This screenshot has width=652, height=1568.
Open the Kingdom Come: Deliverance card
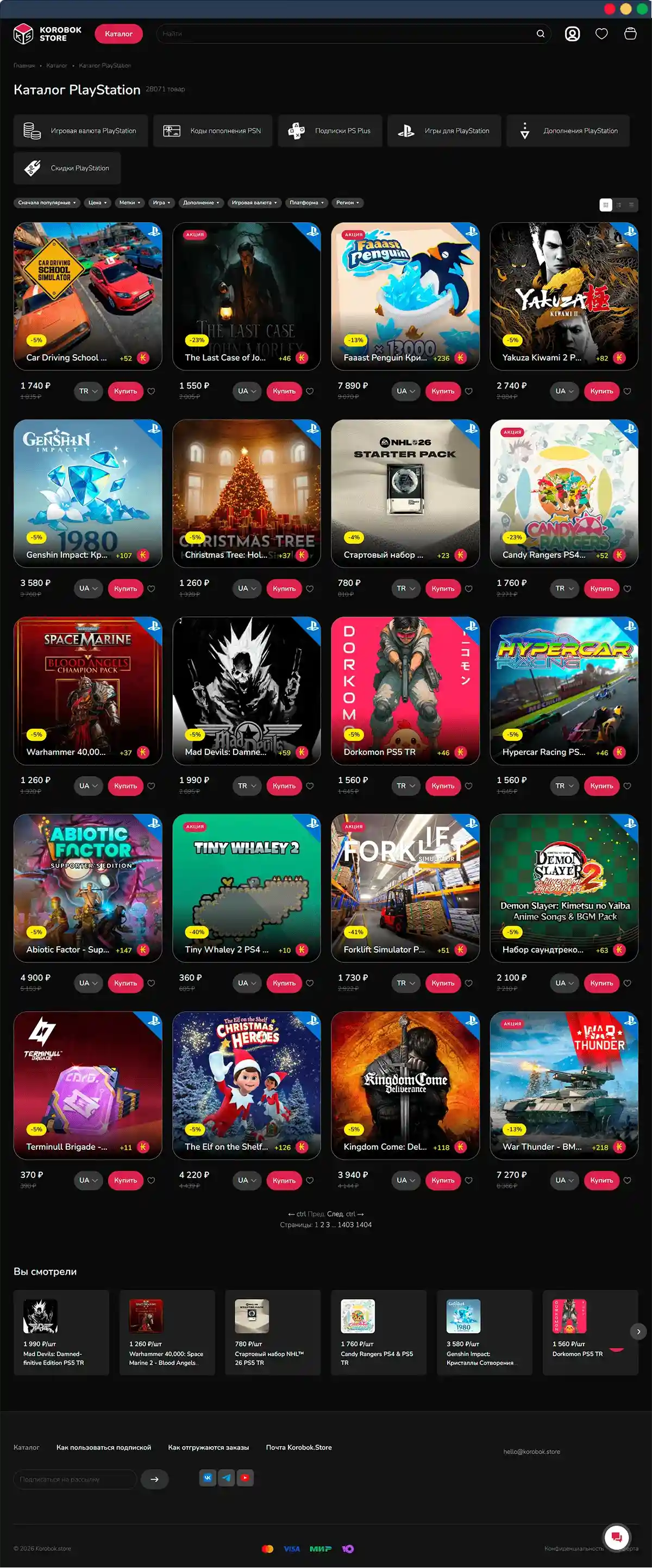point(405,1085)
